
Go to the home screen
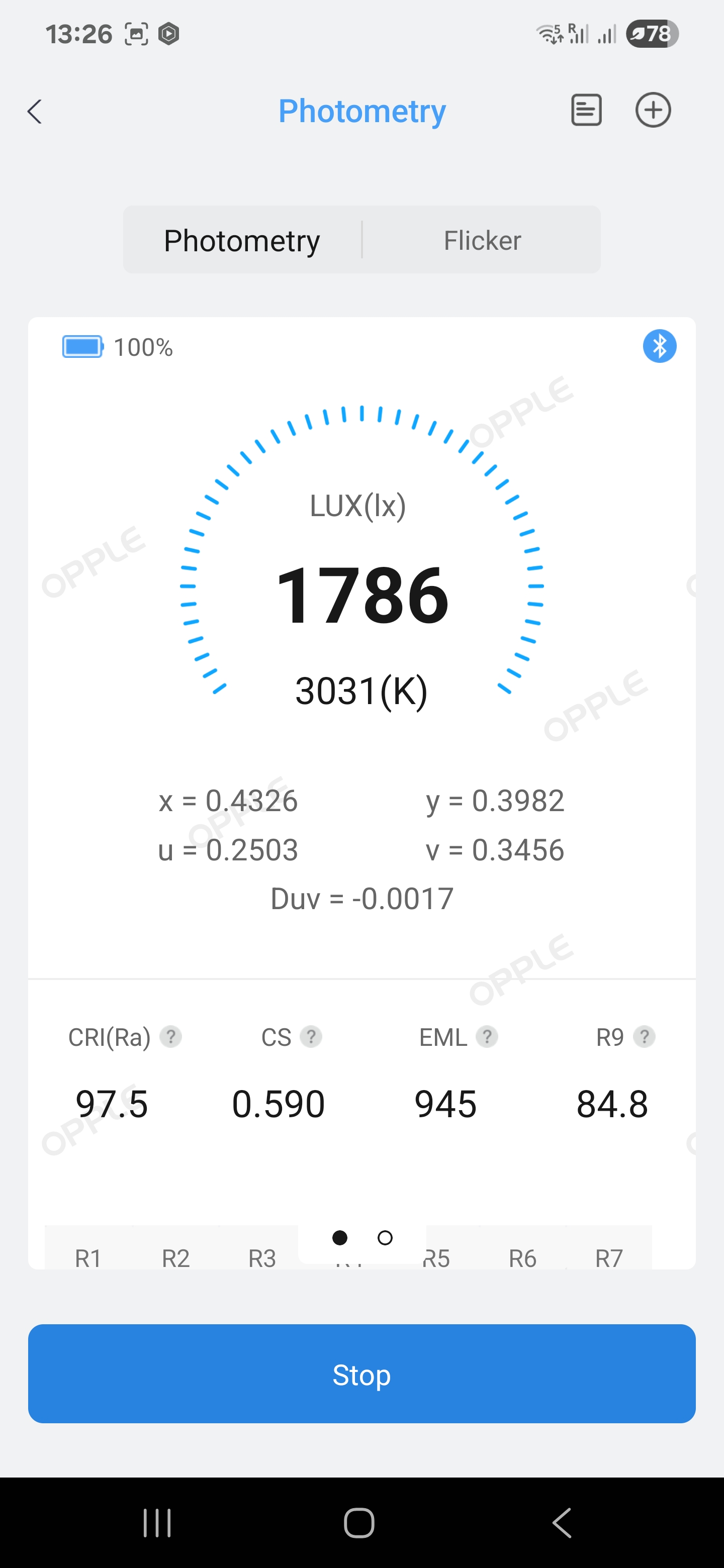359,1522
